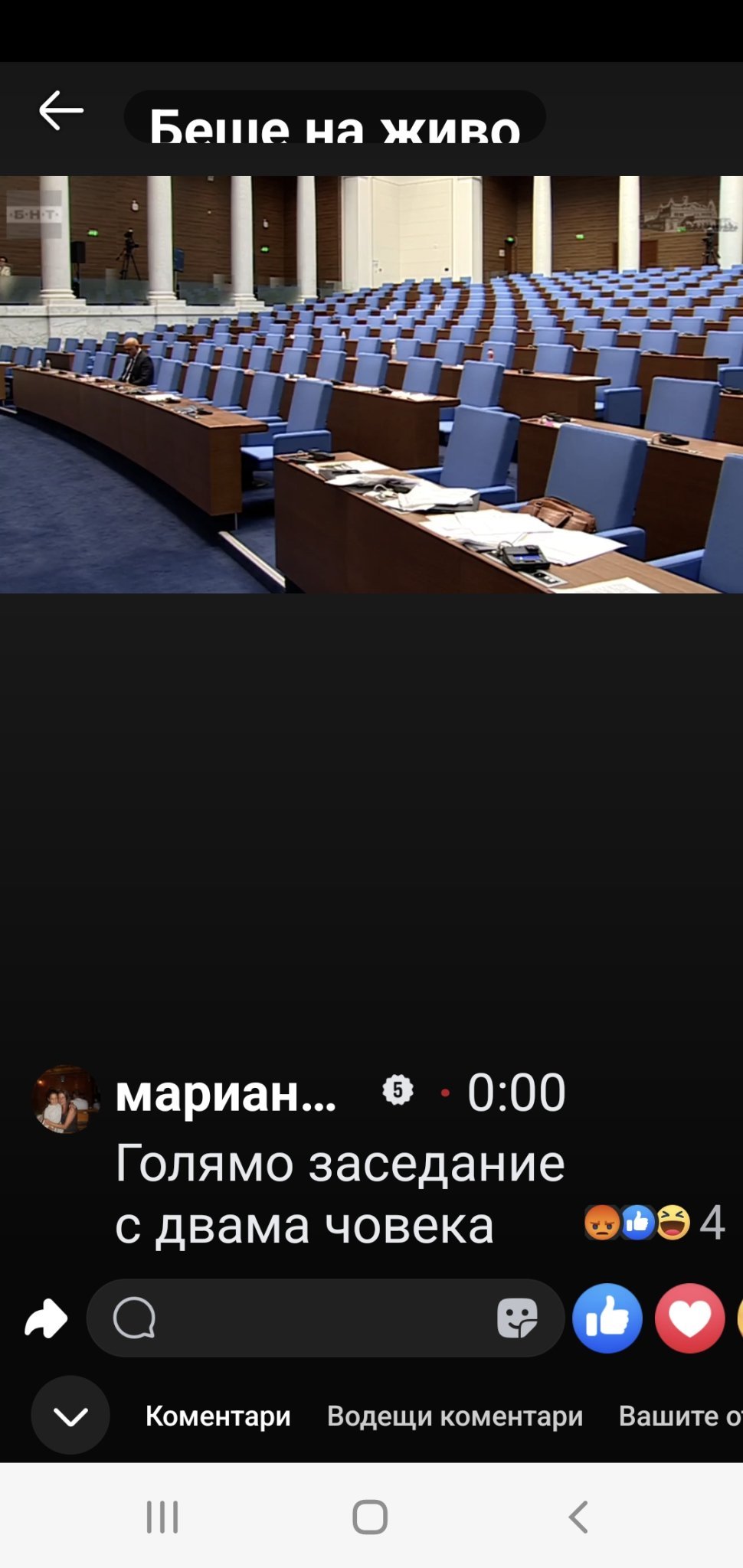Share this live video
The height and width of the screenshot is (1568, 743).
(46, 1318)
